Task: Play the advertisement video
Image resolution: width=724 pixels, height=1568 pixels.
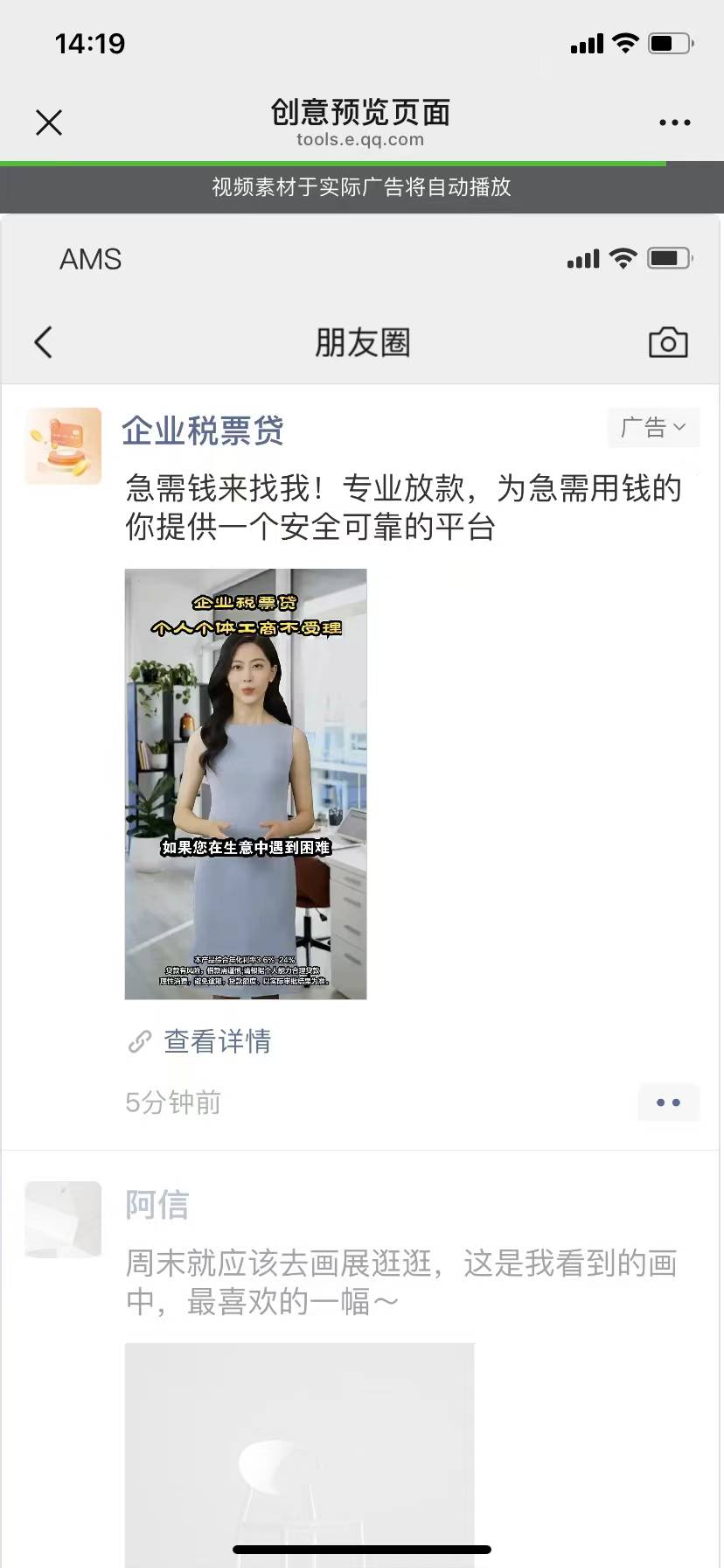Action: (246, 785)
